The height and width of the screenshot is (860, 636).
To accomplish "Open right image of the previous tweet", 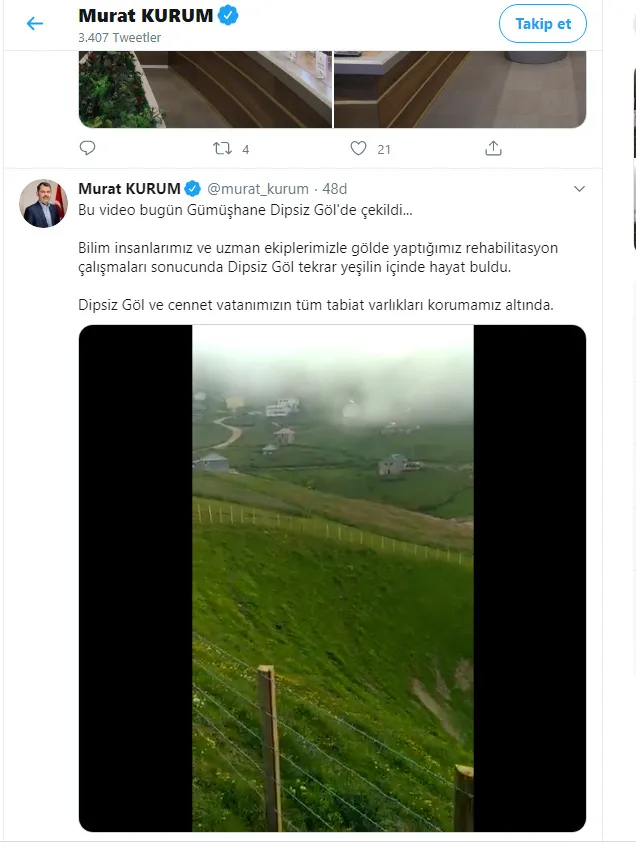I will [x=460, y=89].
